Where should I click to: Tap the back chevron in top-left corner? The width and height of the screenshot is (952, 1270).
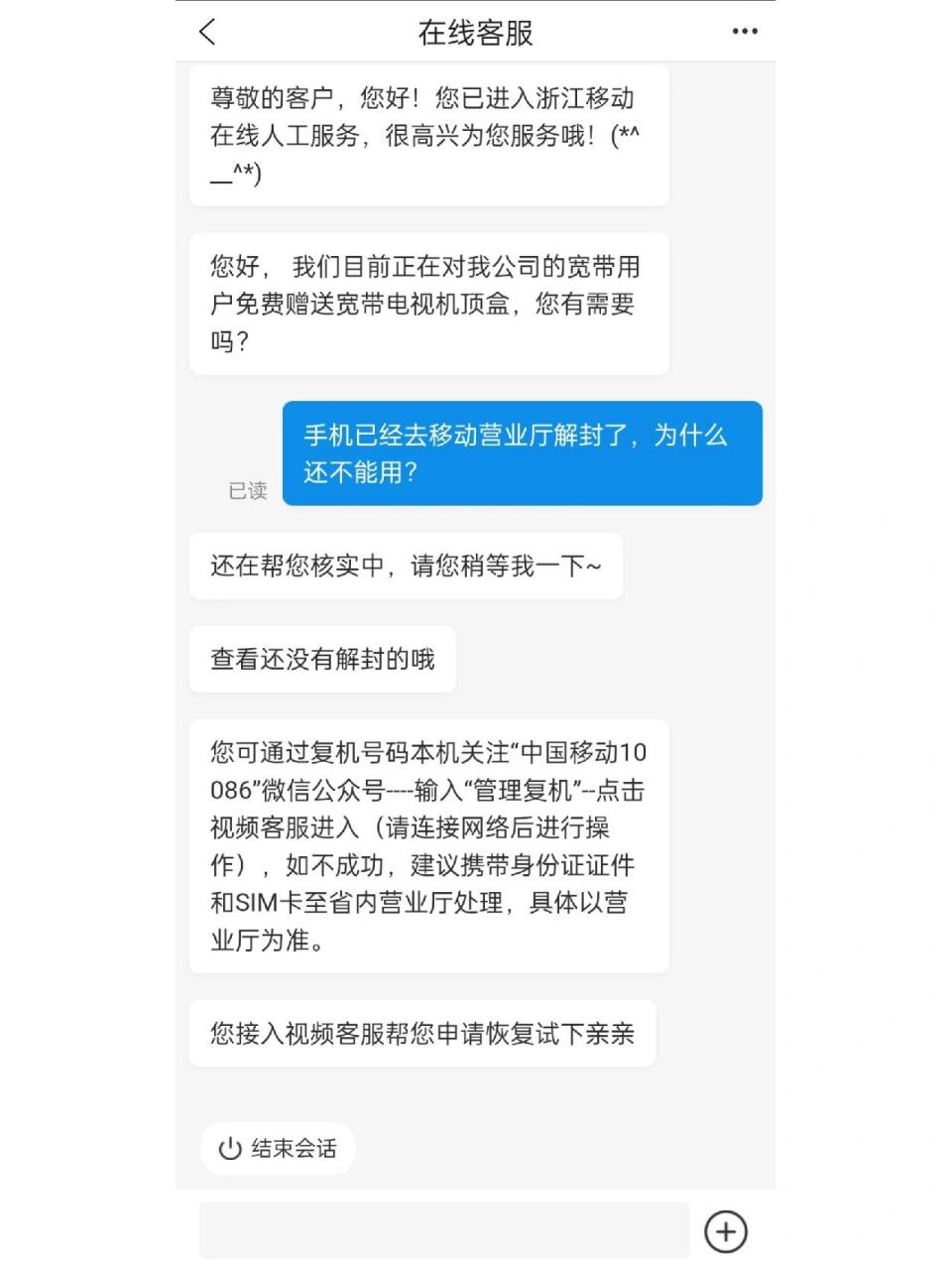(x=208, y=32)
